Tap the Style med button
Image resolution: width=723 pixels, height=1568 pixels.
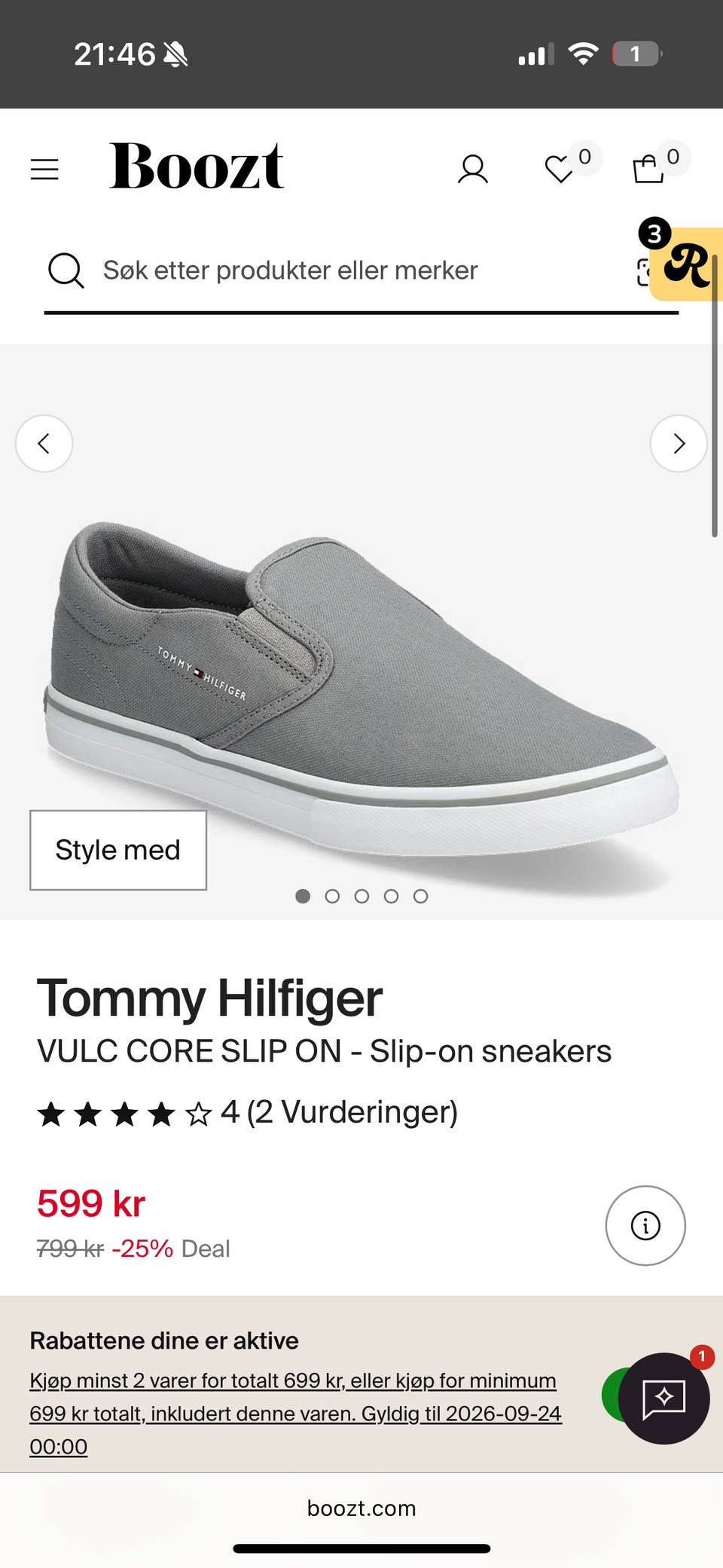pos(118,850)
